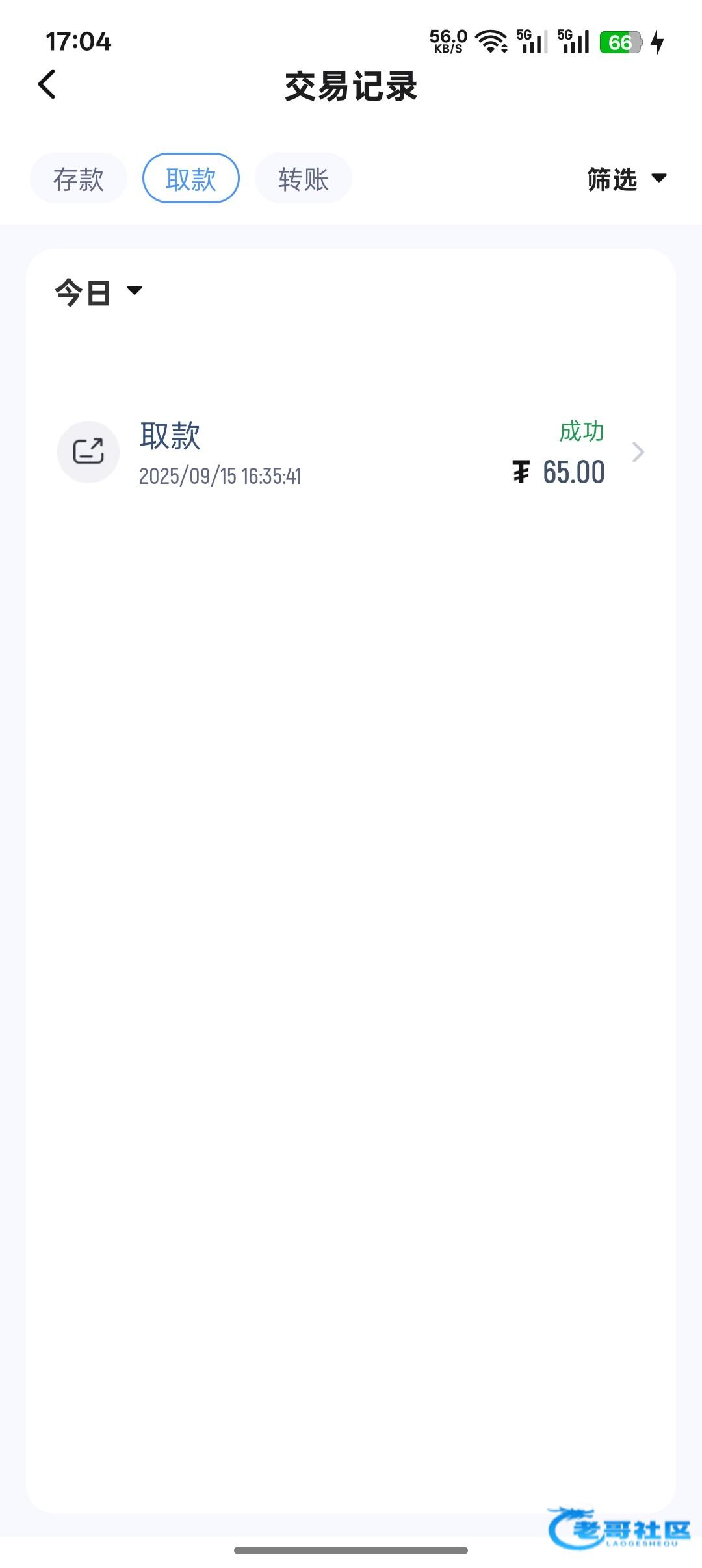This screenshot has height=1568, width=702.
Task: Go back using the top-left arrow
Action: pyautogui.click(x=47, y=84)
